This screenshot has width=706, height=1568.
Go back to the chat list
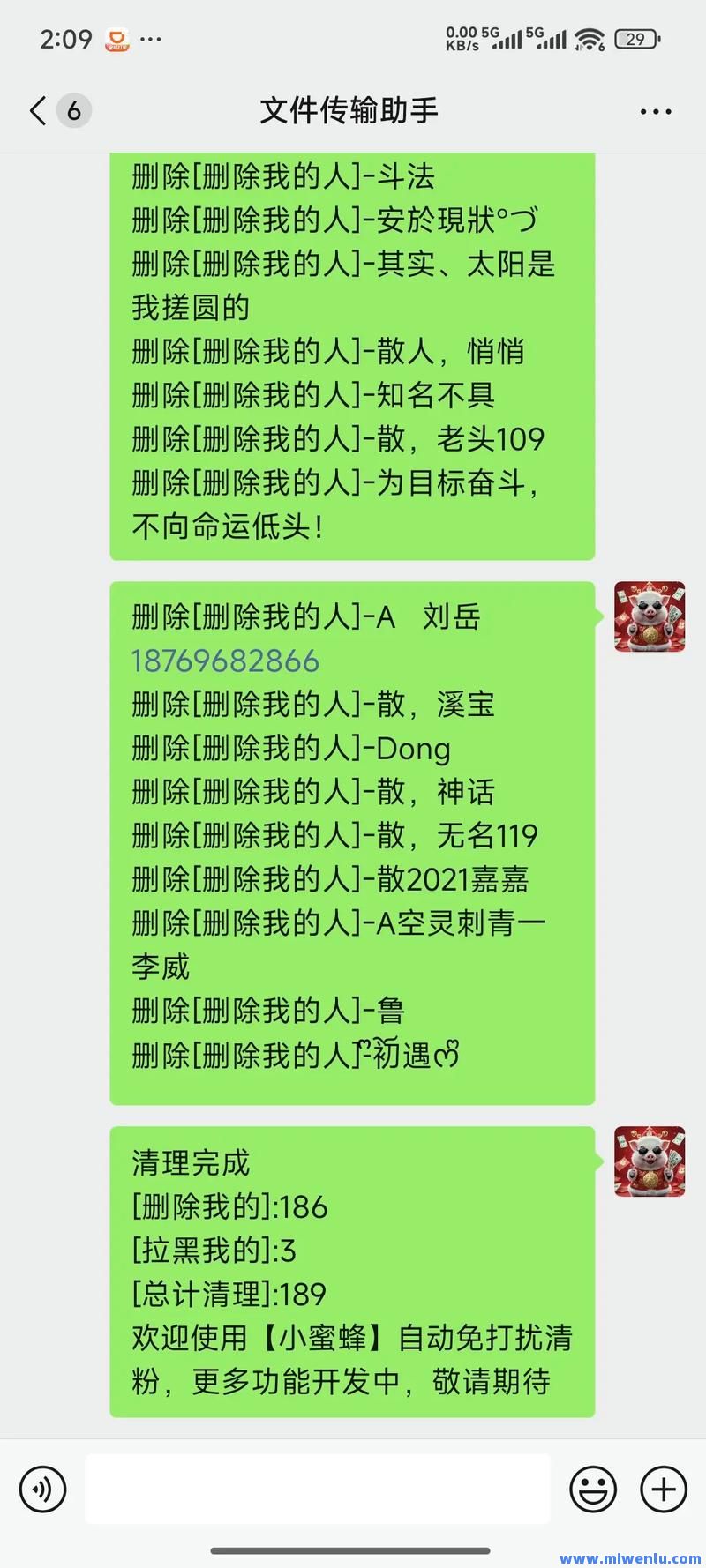coord(39,111)
